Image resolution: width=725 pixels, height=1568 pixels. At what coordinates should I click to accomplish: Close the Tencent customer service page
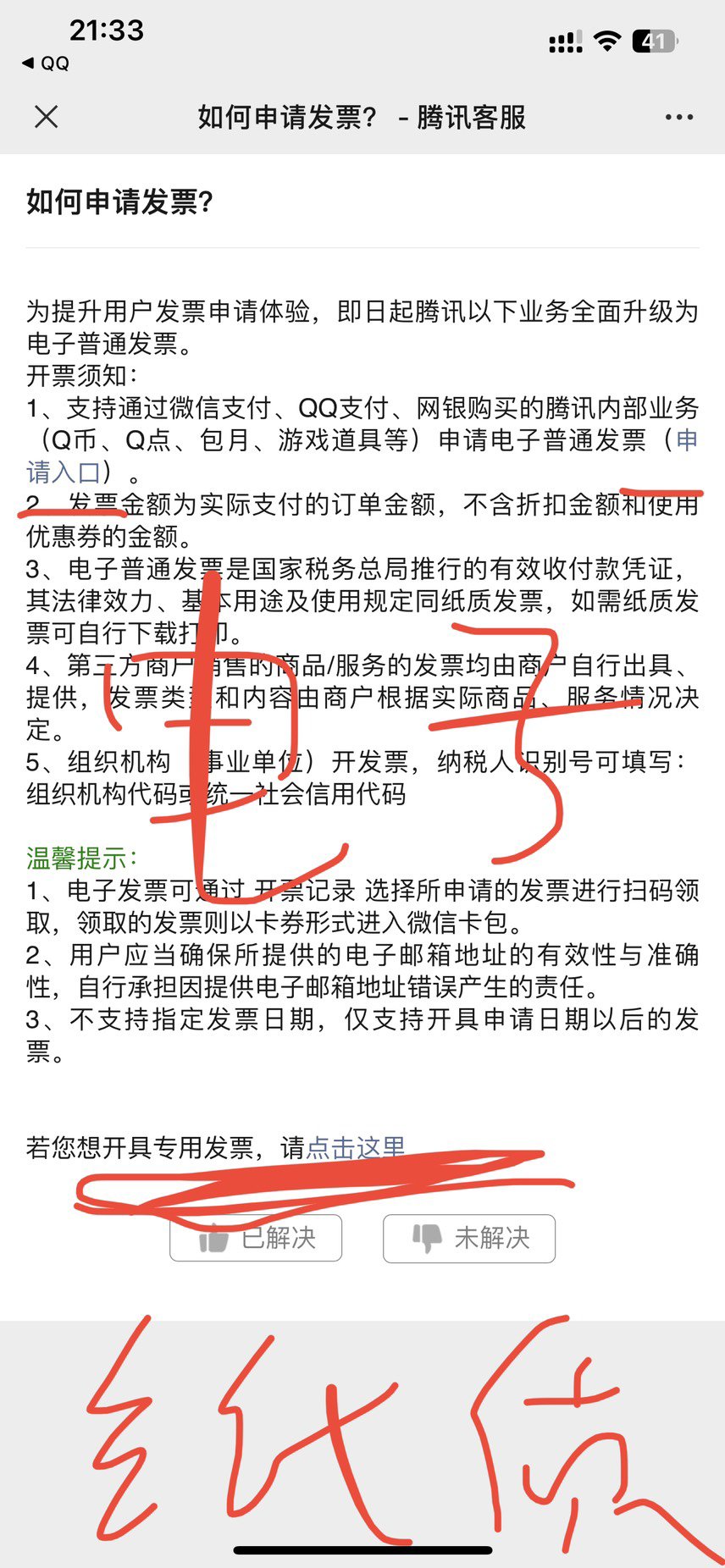(47, 117)
